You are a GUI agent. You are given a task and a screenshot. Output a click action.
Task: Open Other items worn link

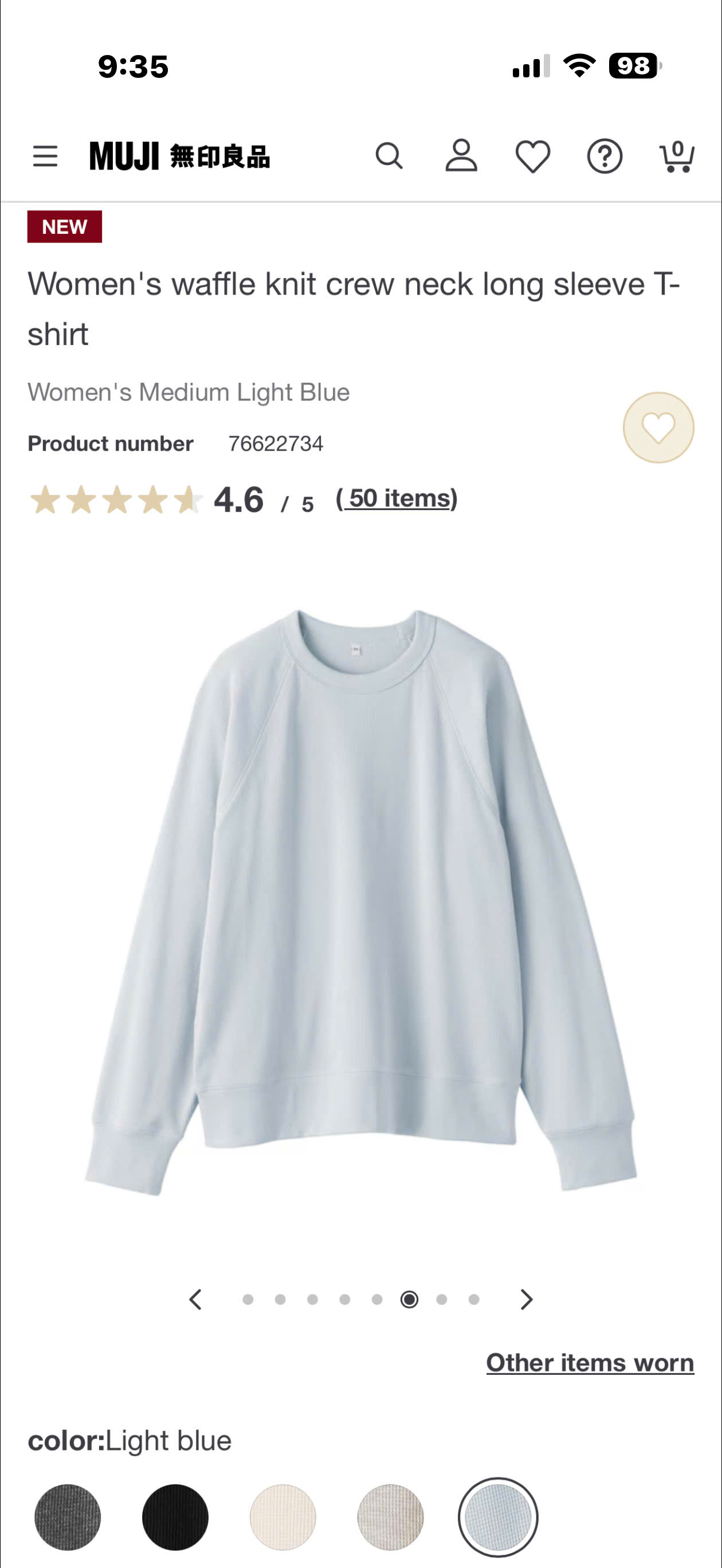pyautogui.click(x=589, y=1363)
